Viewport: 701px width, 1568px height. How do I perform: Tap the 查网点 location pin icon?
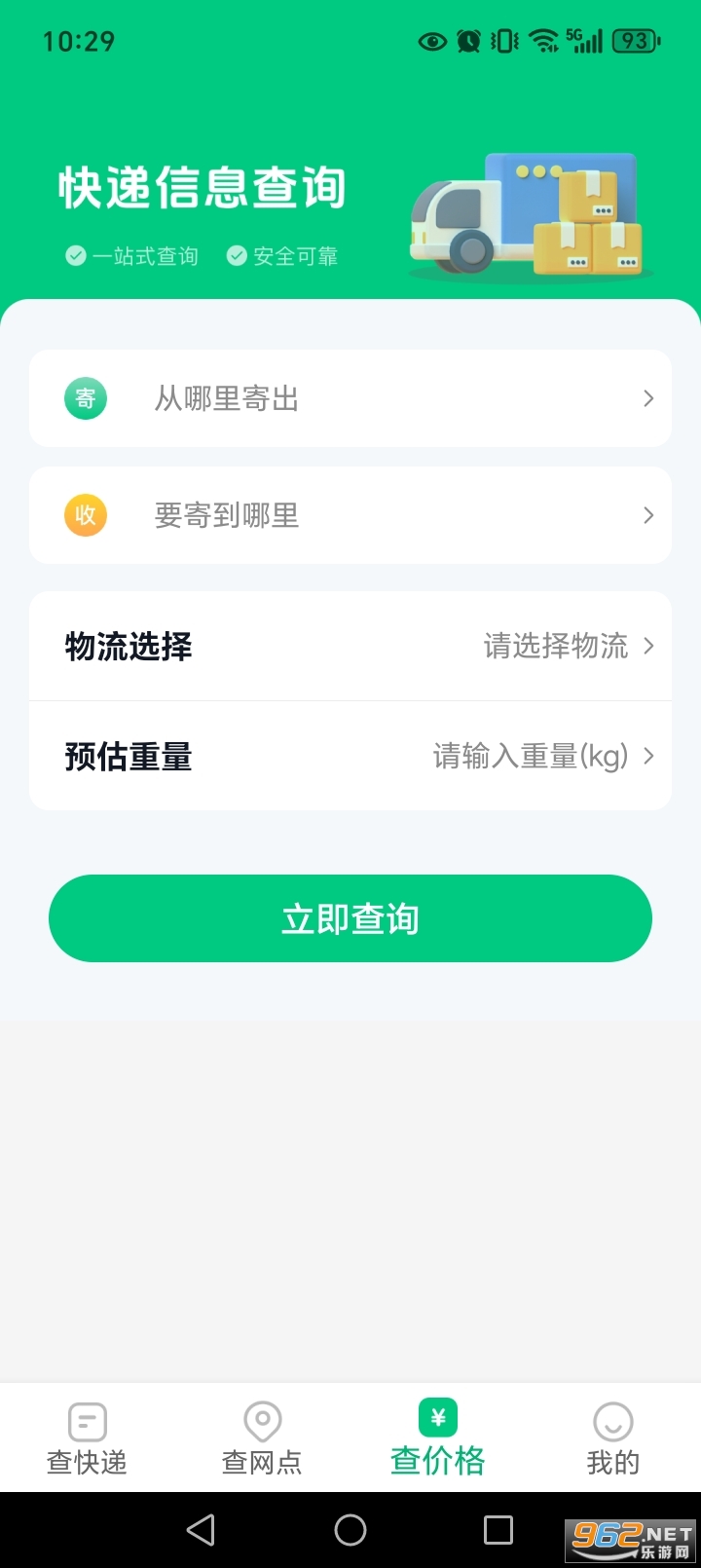tap(261, 1421)
